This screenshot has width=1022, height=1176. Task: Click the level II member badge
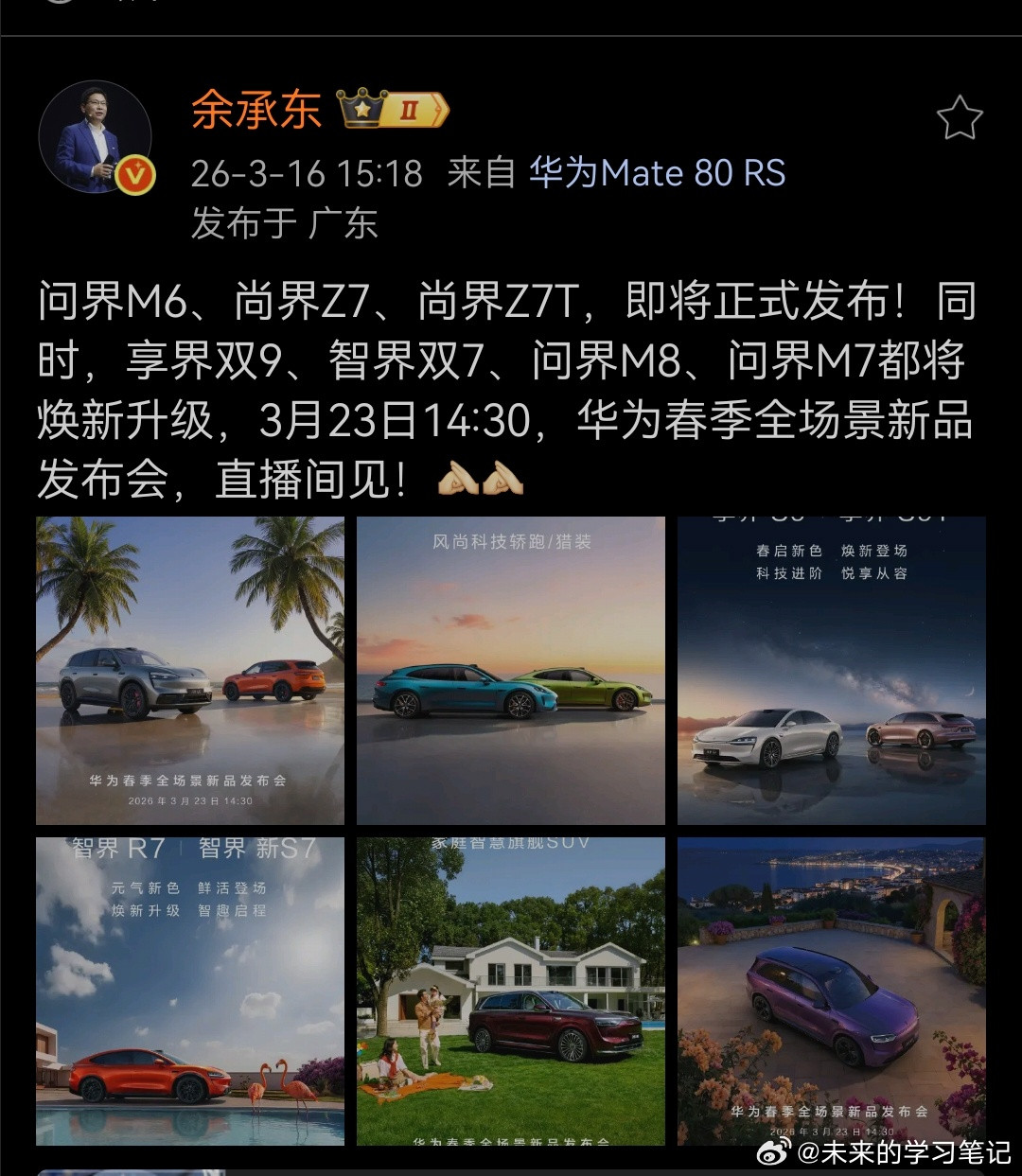point(409,110)
